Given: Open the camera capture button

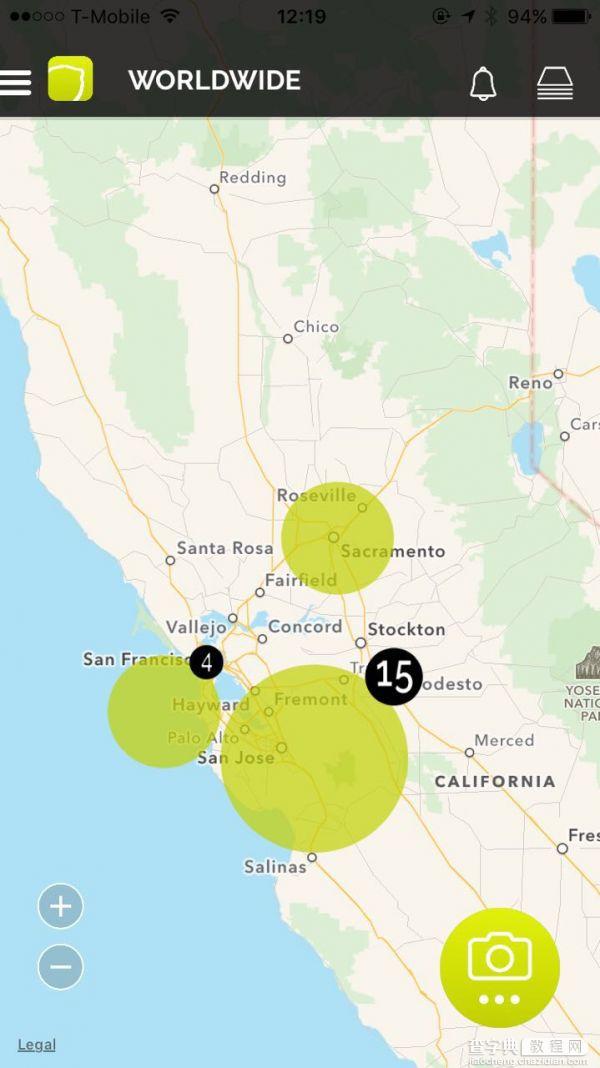Looking at the screenshot, I should [x=499, y=967].
